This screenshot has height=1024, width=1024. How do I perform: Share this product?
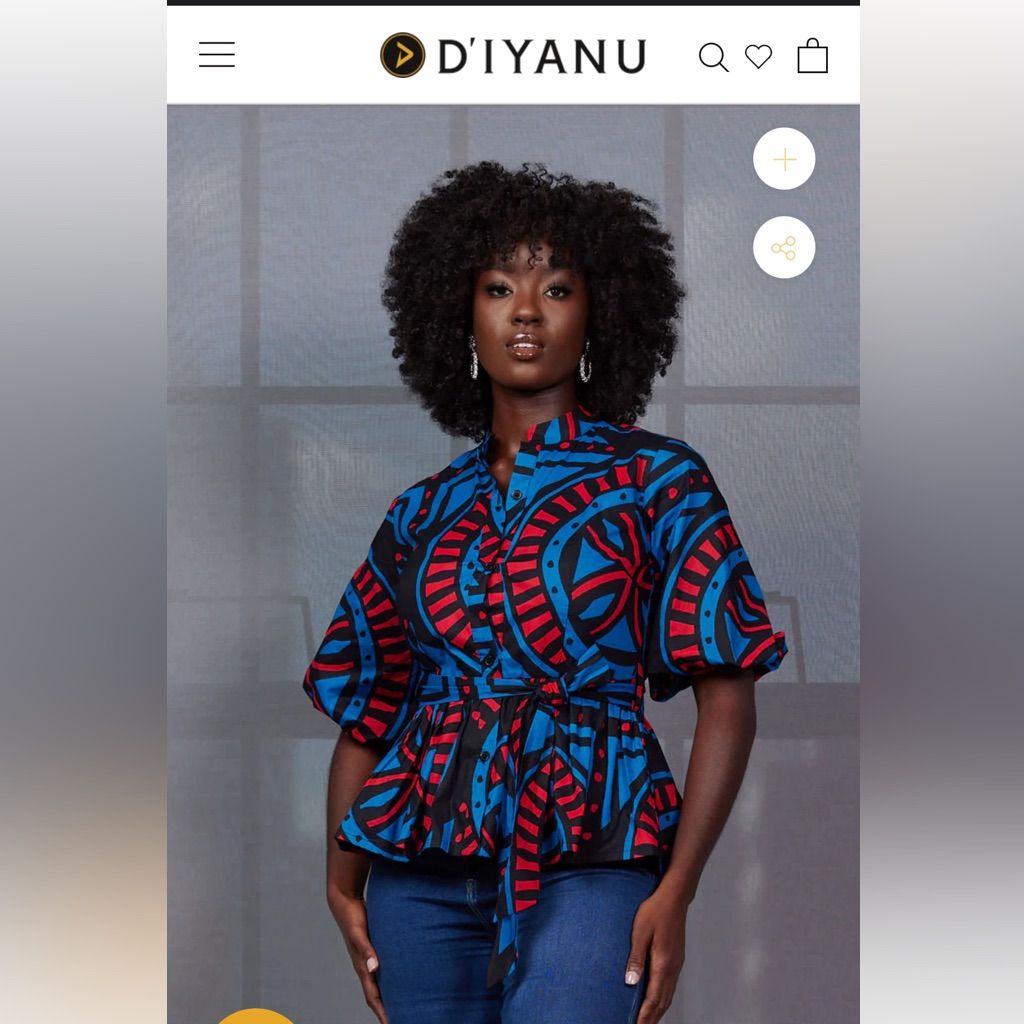(784, 248)
